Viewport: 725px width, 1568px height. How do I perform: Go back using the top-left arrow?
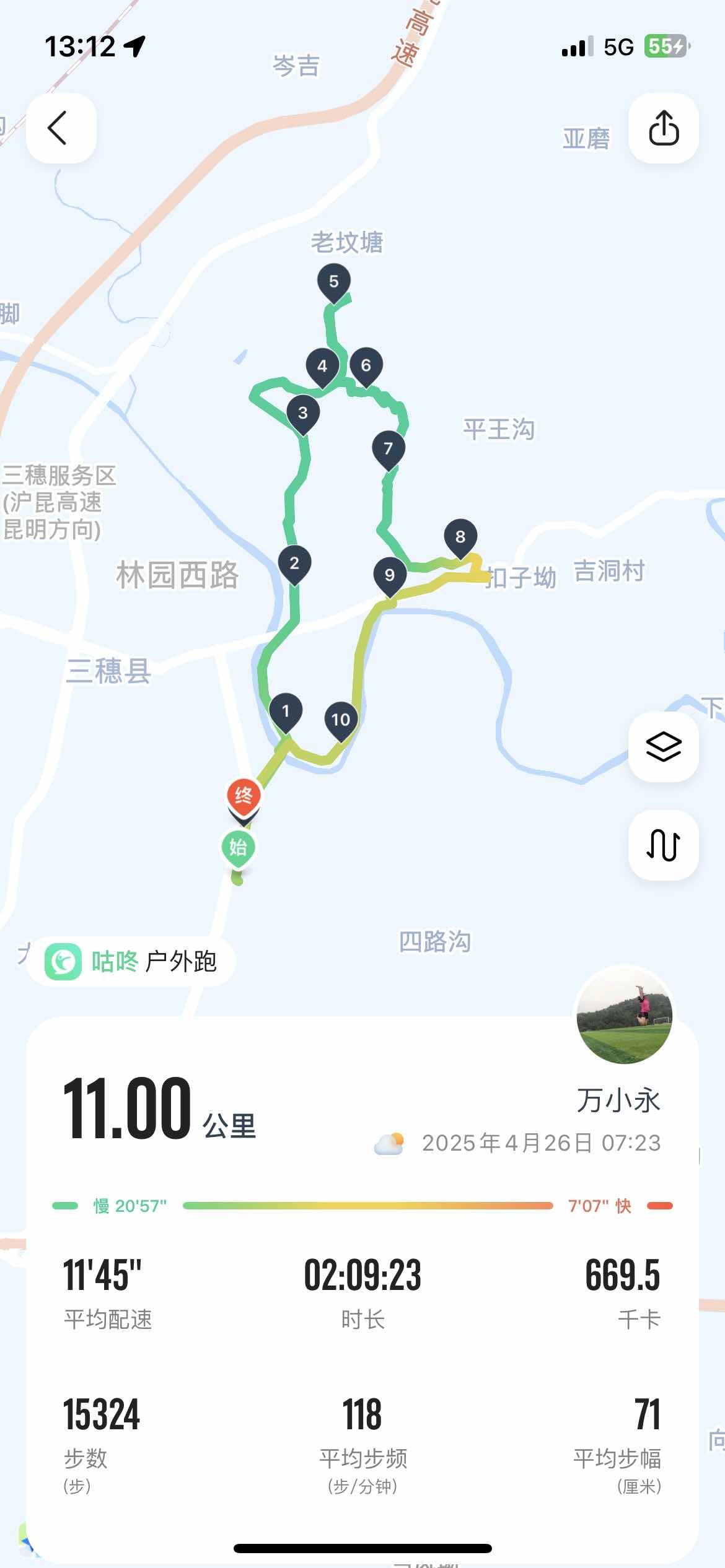coord(60,128)
